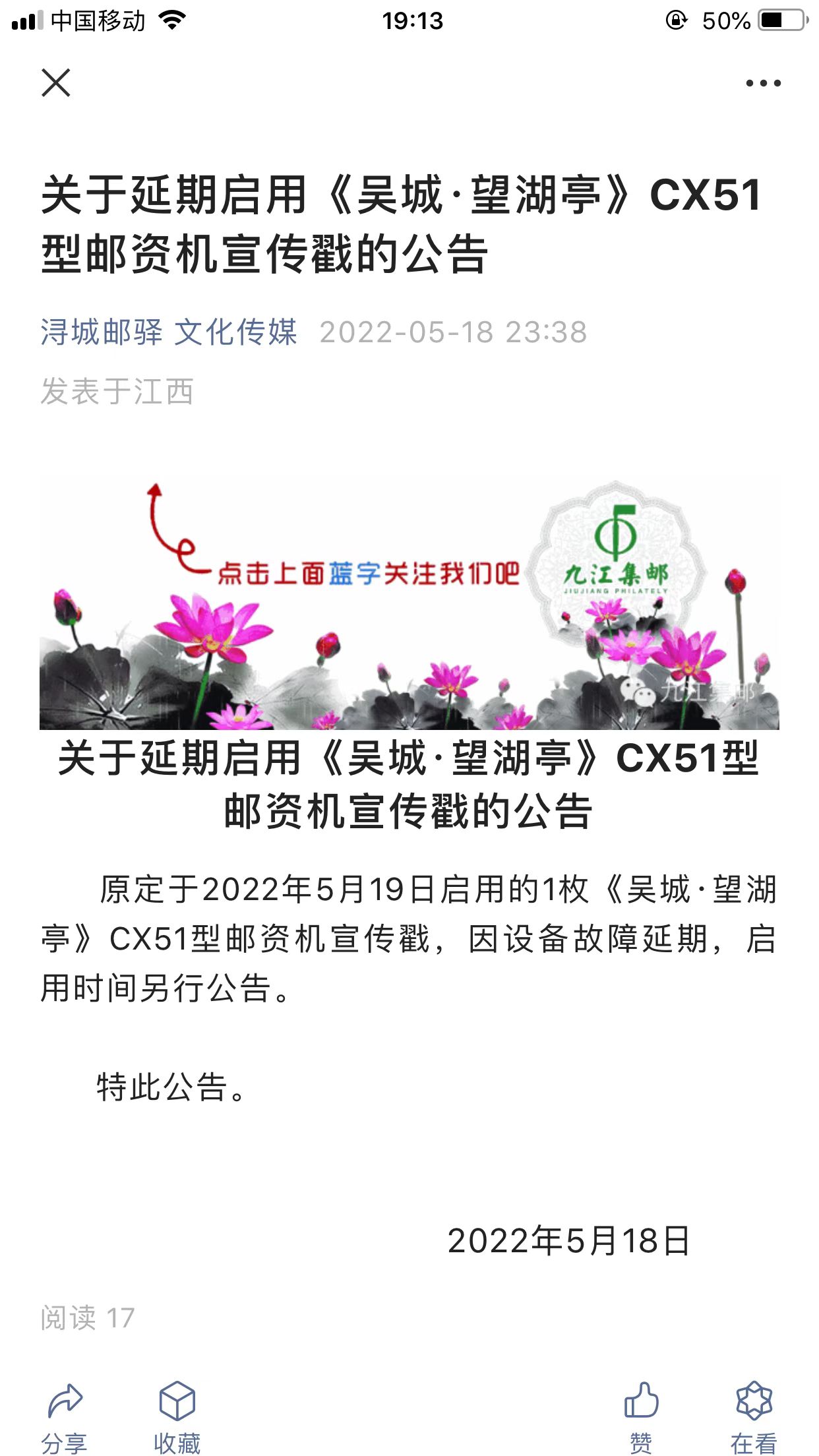Open the 浔城邮驿 account link

click(x=102, y=332)
